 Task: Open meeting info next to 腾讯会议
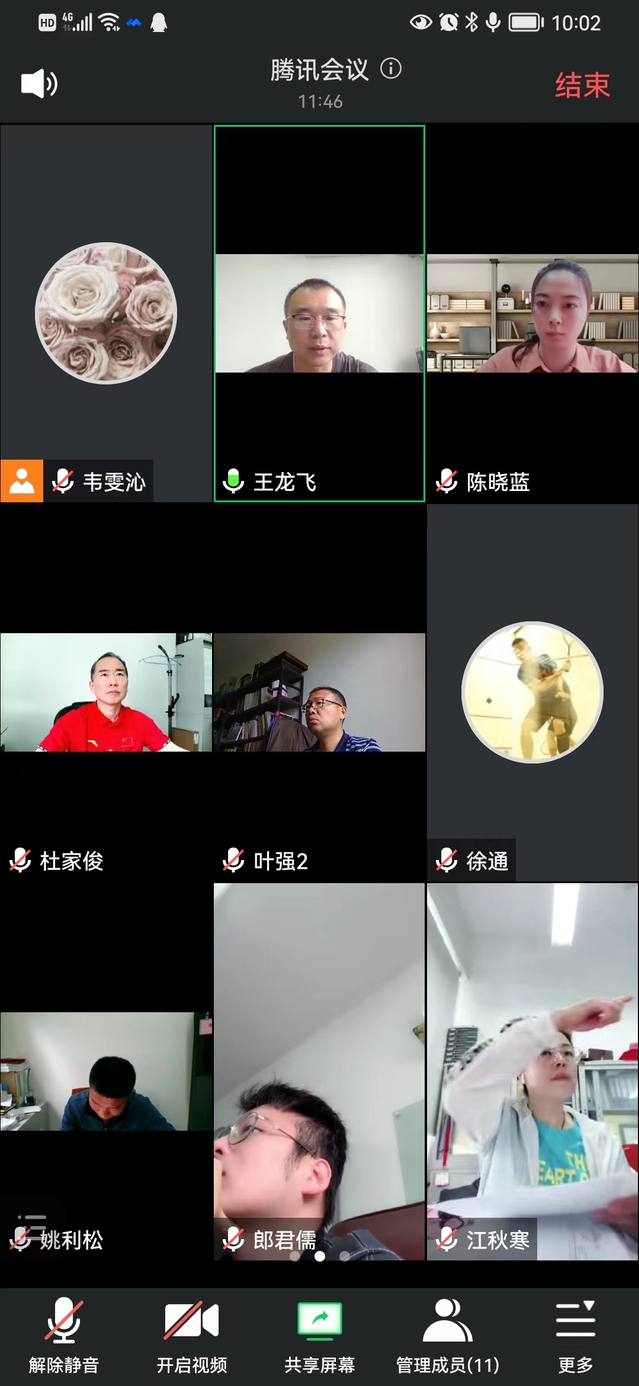(x=391, y=69)
